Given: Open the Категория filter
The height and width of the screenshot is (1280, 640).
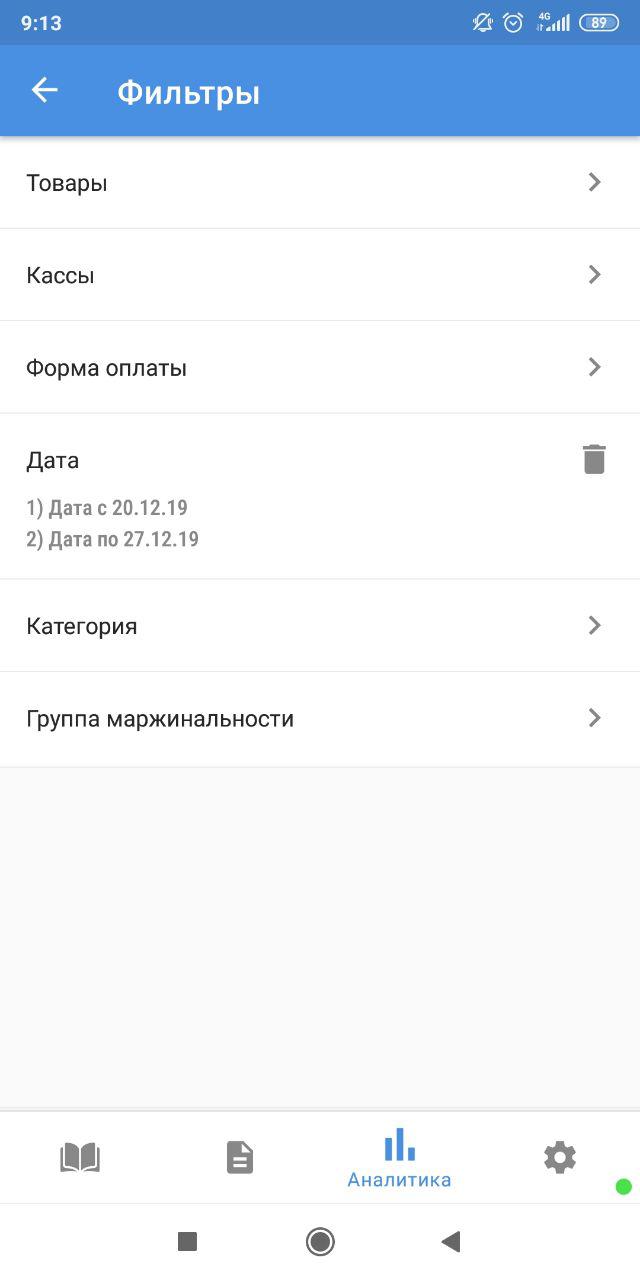Looking at the screenshot, I should coord(320,626).
